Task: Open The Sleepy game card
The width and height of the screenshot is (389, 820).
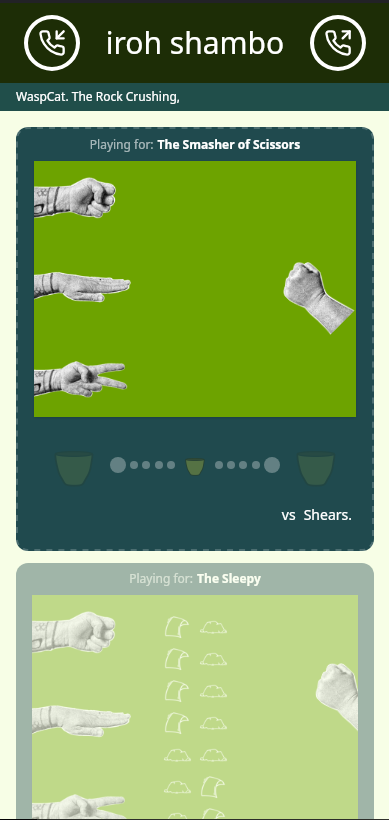Action: pyautogui.click(x=194, y=691)
